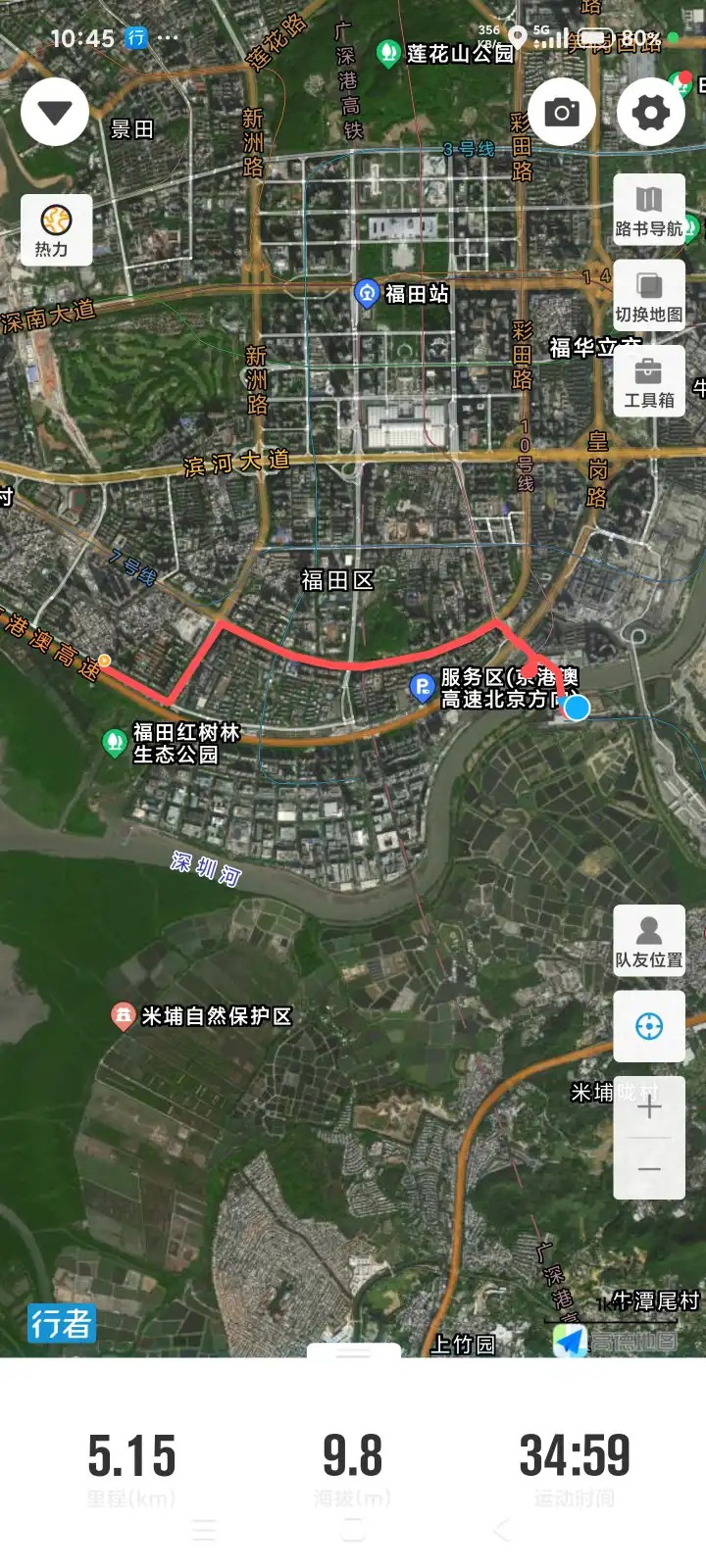The image size is (706, 1568).
Task: Open the settings gear
Action: coord(650,113)
